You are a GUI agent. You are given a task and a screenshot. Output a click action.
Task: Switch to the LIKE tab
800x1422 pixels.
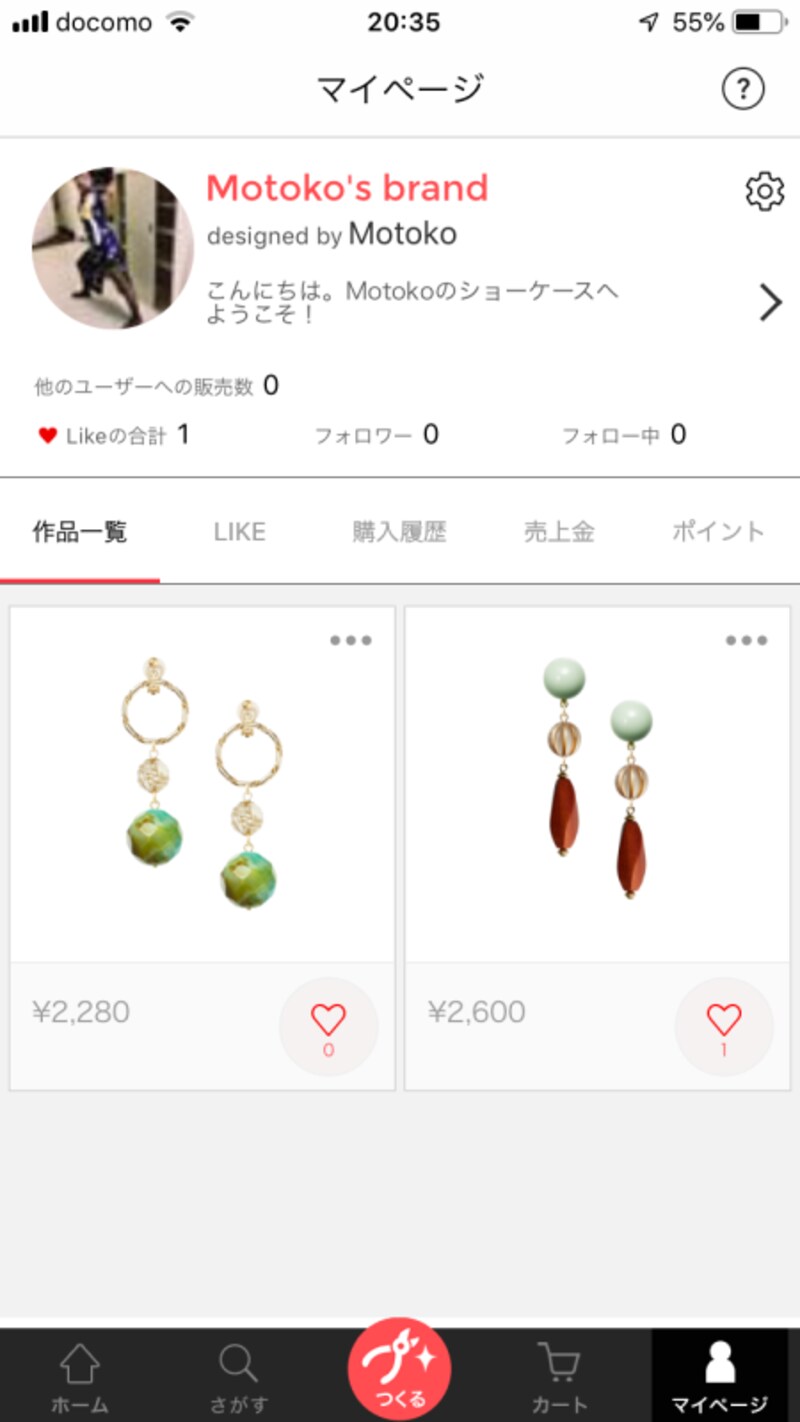pyautogui.click(x=238, y=531)
